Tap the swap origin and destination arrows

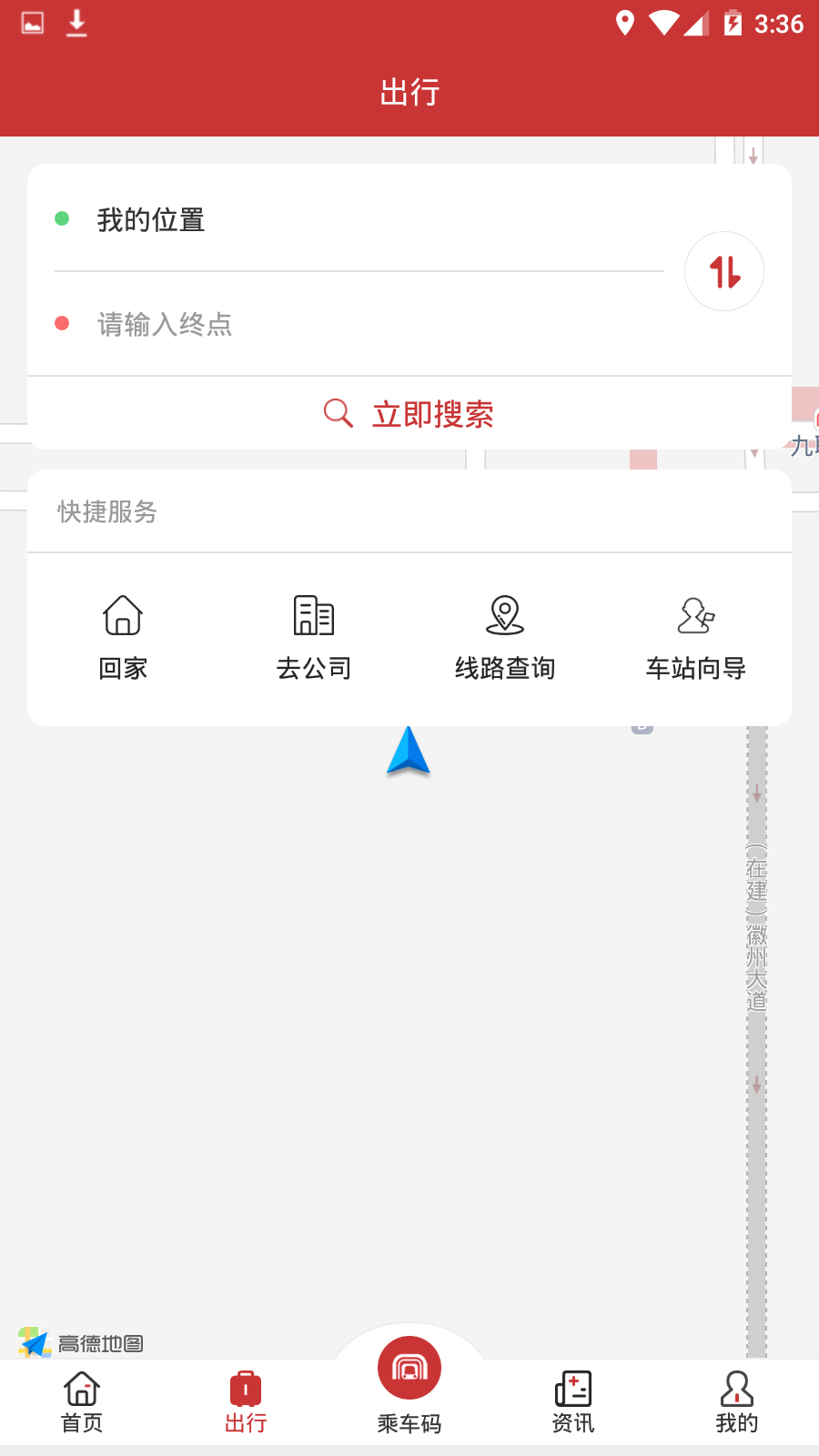(x=724, y=270)
